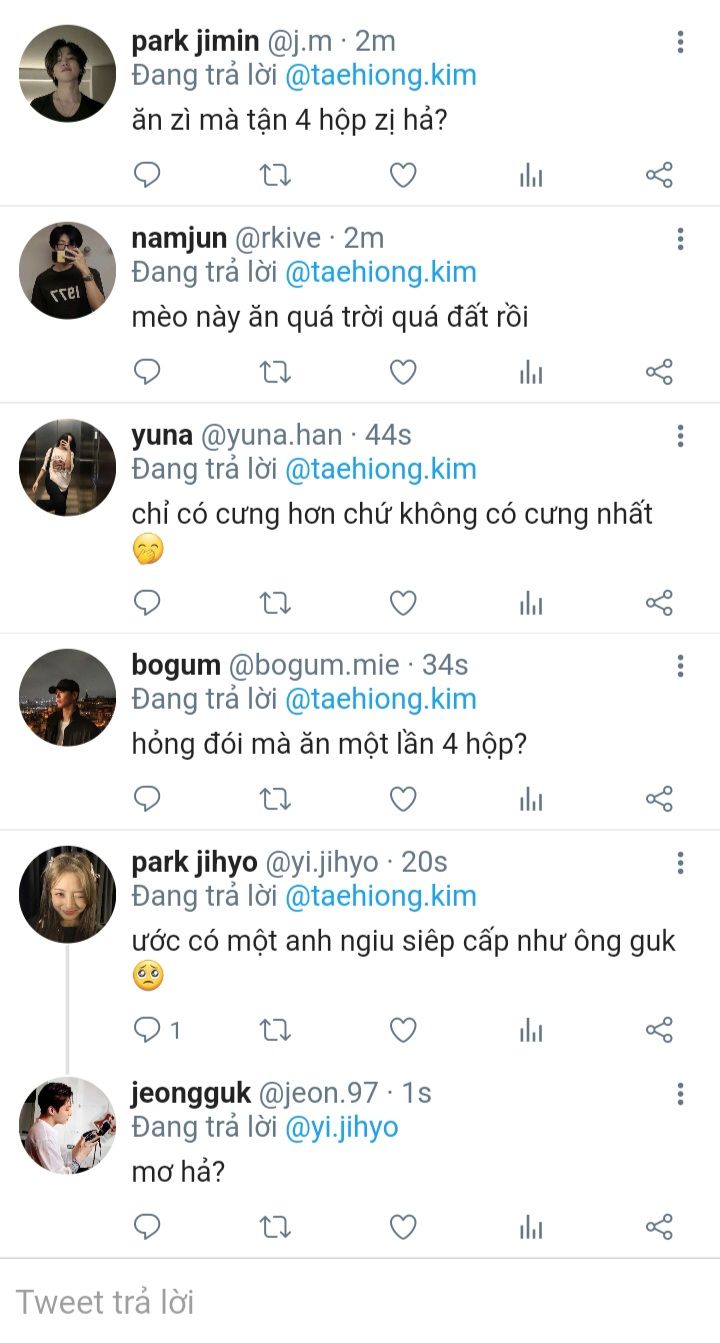The height and width of the screenshot is (1343, 720).
Task: Retweet bogum's reply
Action: [275, 799]
